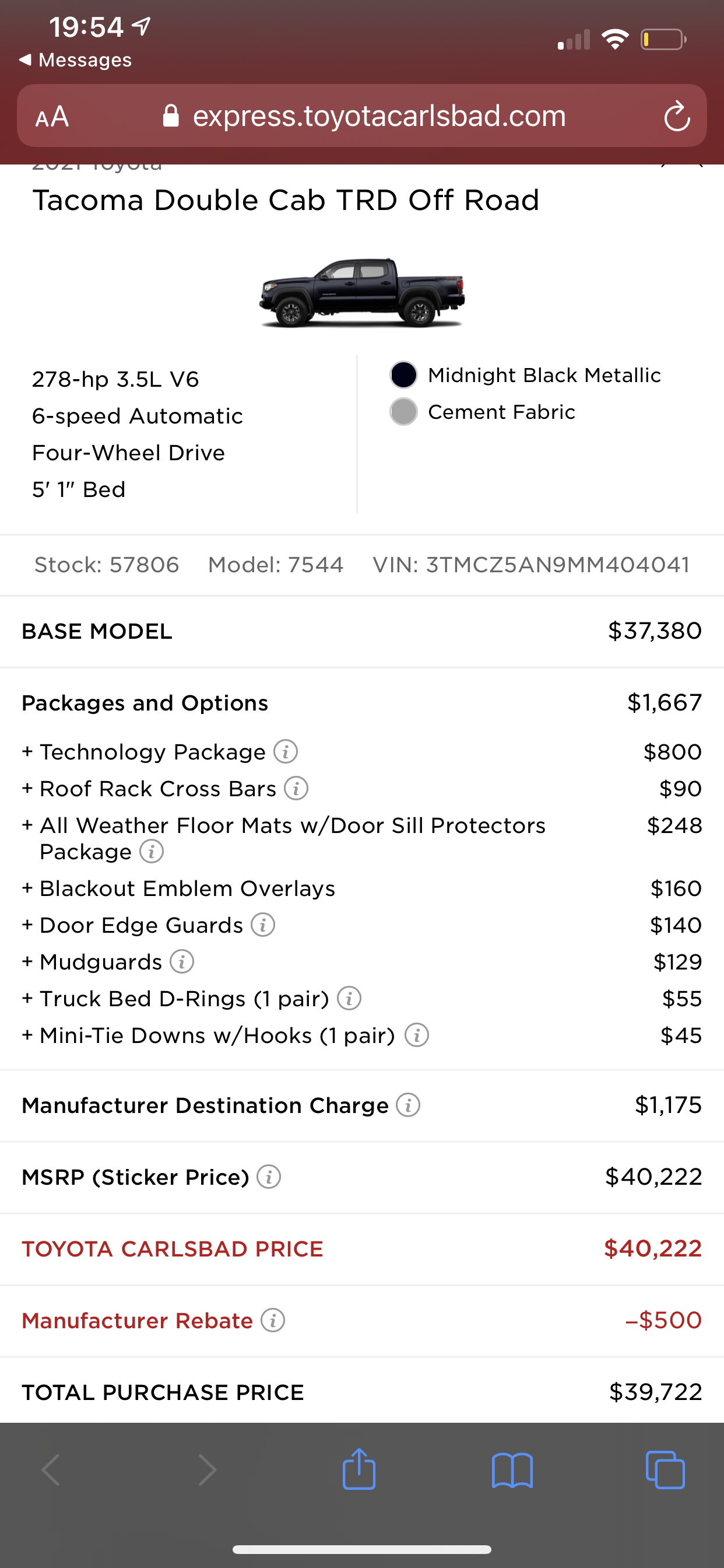Show info for Door Edge Guards
Image resolution: width=724 pixels, height=1568 pixels.
263,925
